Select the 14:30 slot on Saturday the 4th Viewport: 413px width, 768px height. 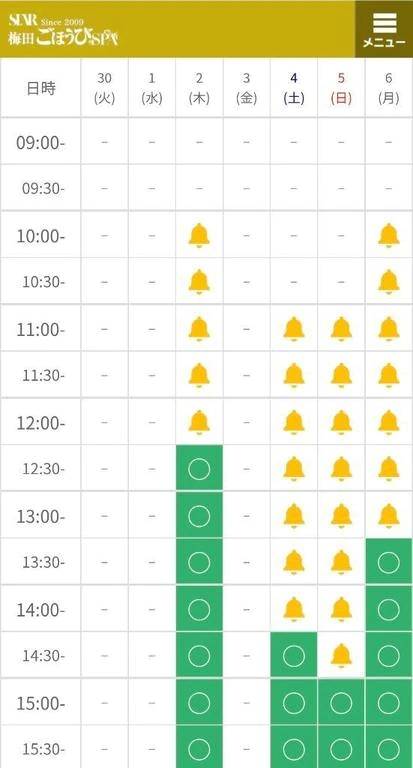[x=294, y=656]
